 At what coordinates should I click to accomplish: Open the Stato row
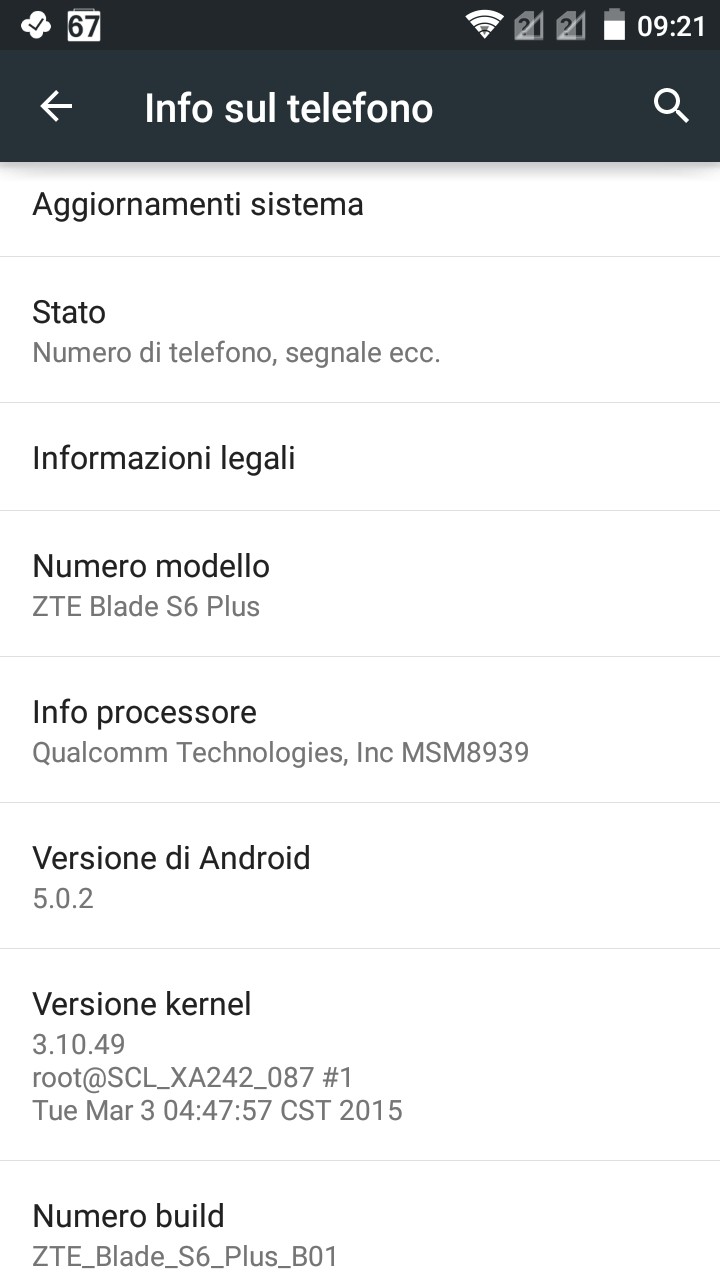[360, 330]
